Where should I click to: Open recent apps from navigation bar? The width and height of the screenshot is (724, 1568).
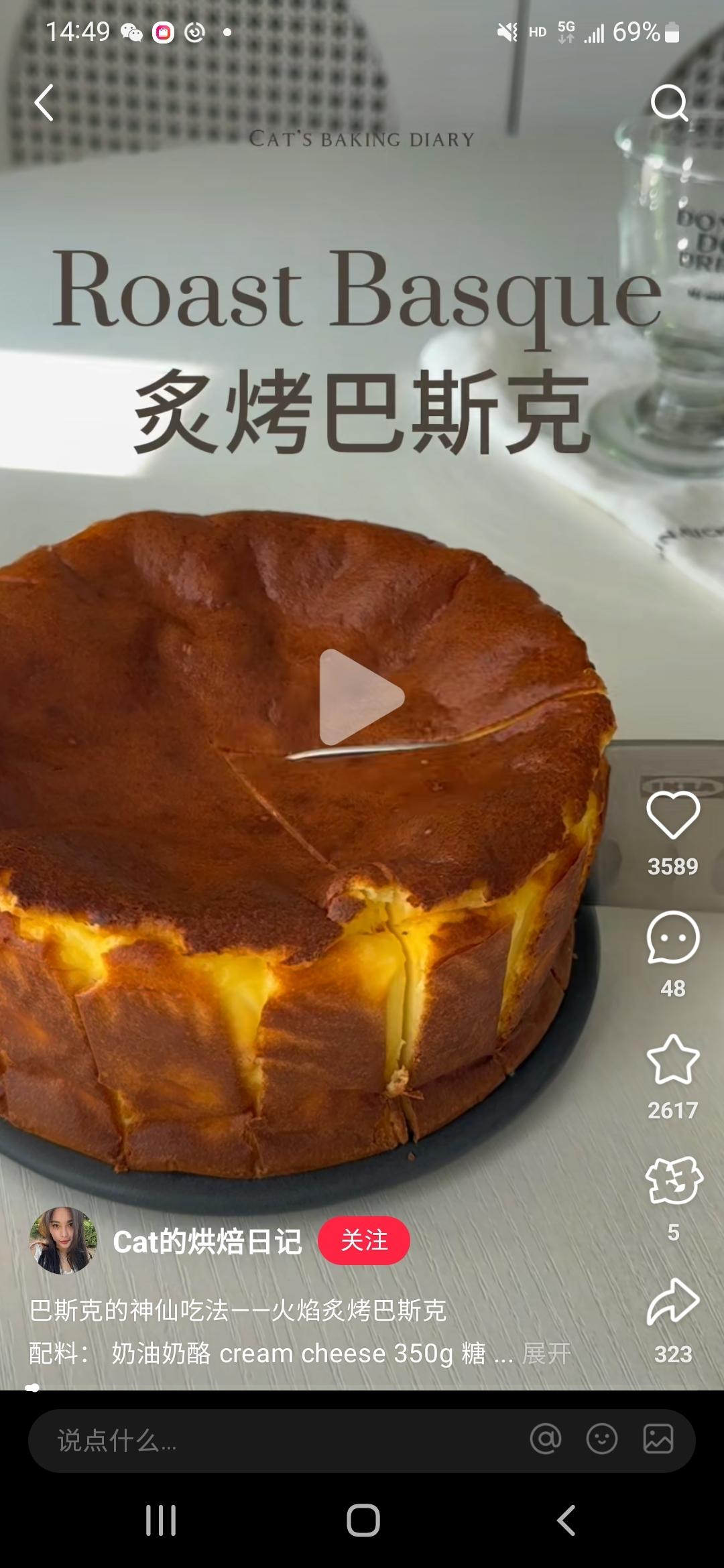(x=161, y=1520)
